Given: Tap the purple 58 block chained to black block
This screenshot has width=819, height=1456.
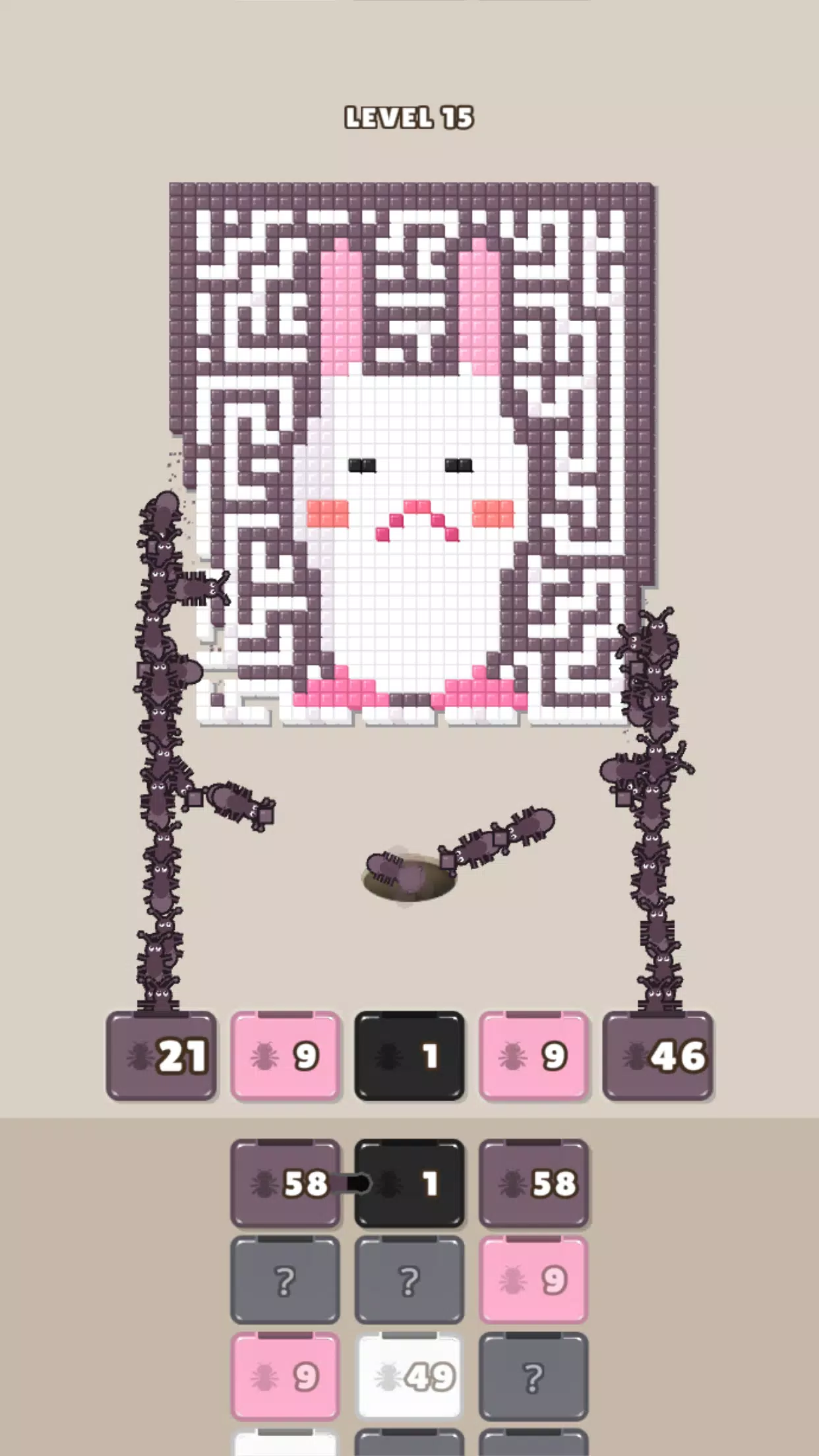Looking at the screenshot, I should coord(286,1183).
